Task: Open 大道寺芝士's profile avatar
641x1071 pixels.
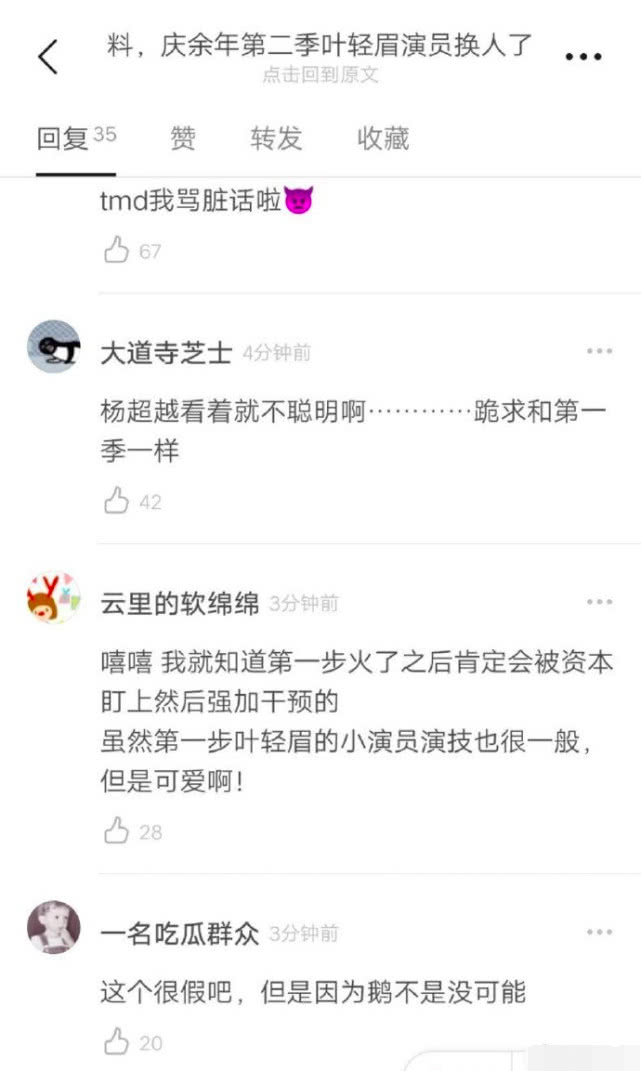Action: point(53,347)
